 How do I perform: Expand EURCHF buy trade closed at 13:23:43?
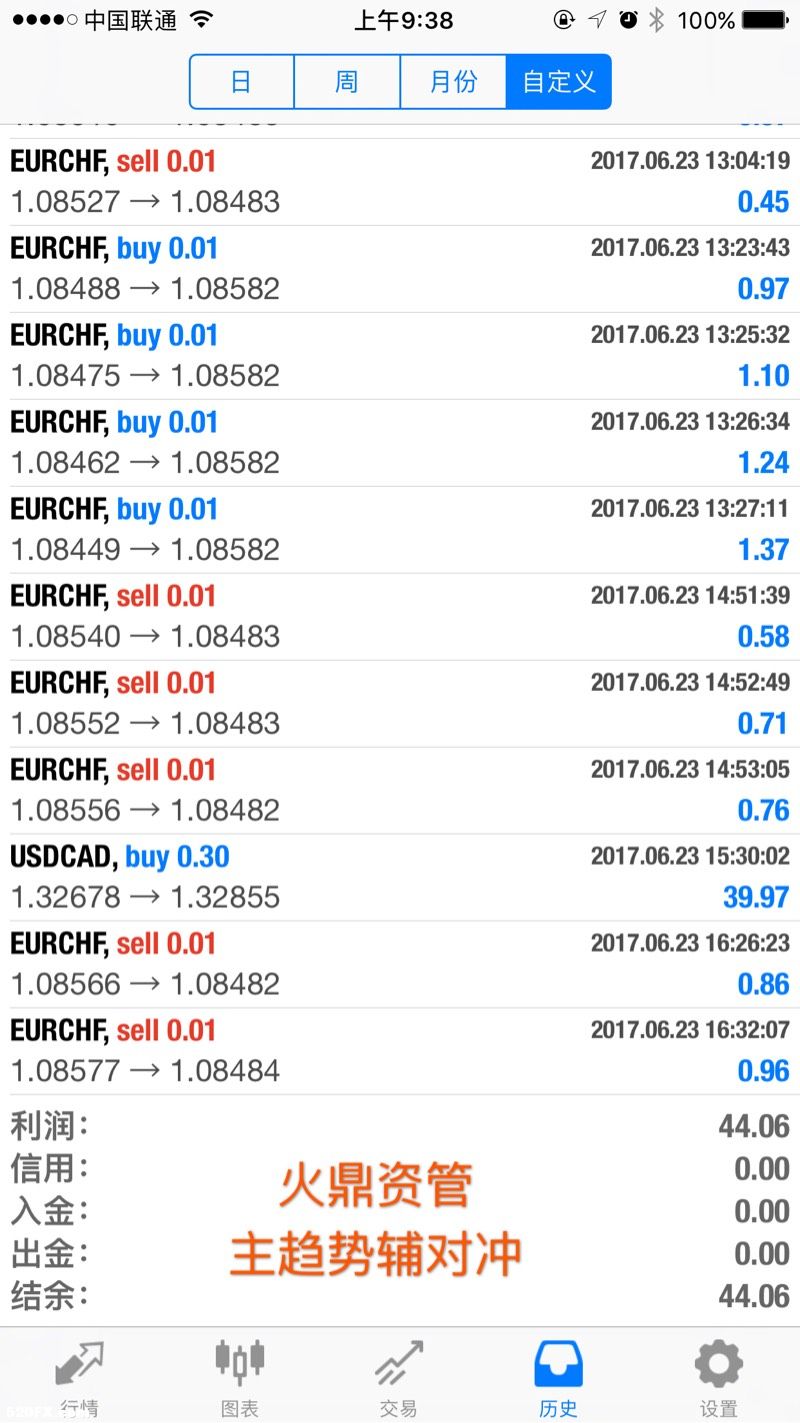pos(400,269)
